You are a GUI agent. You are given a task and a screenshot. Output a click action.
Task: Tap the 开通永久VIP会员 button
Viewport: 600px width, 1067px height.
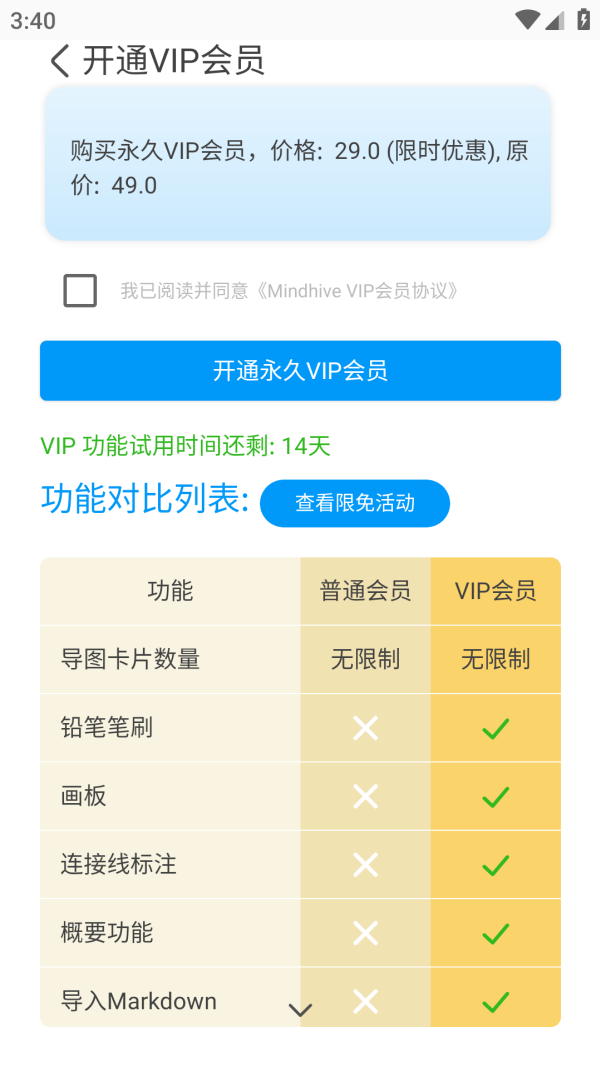[x=300, y=371]
